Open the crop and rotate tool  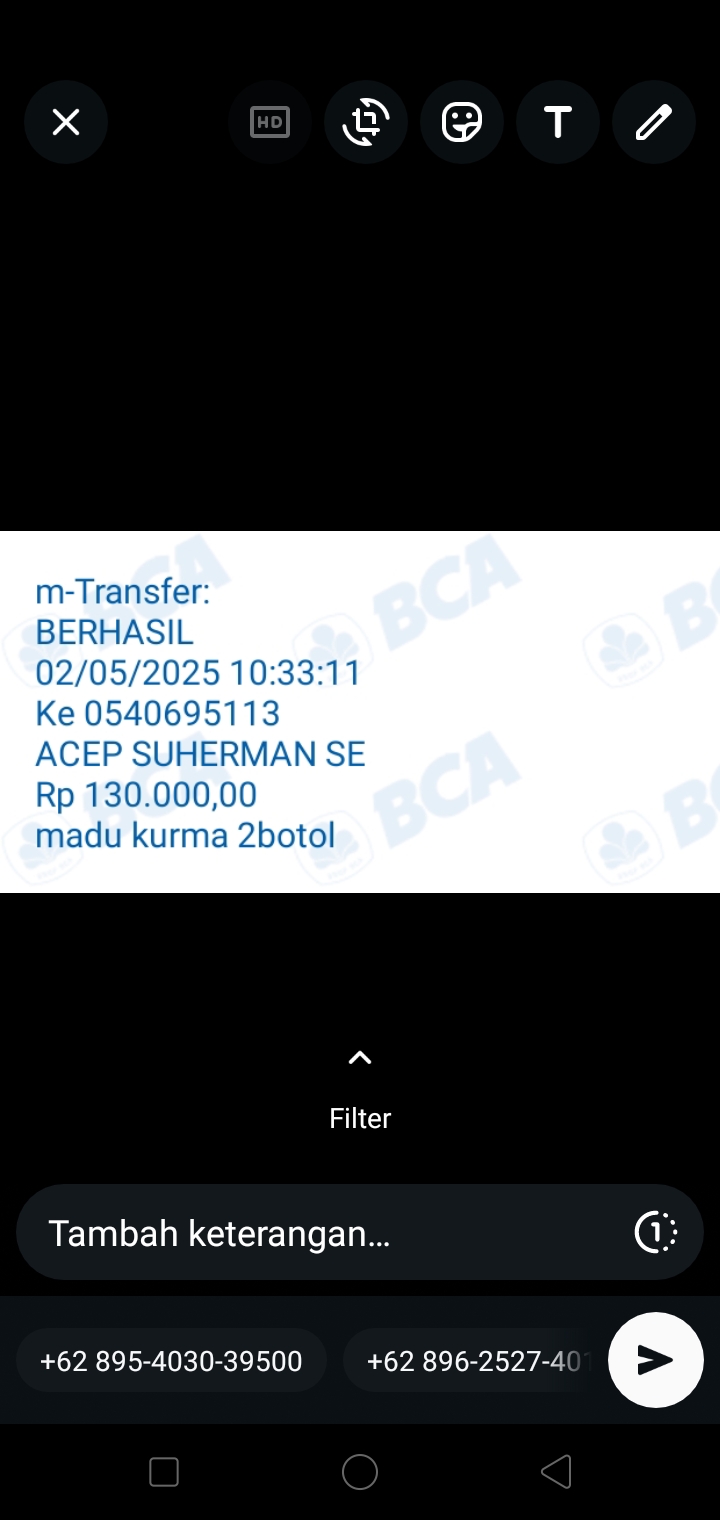(366, 123)
